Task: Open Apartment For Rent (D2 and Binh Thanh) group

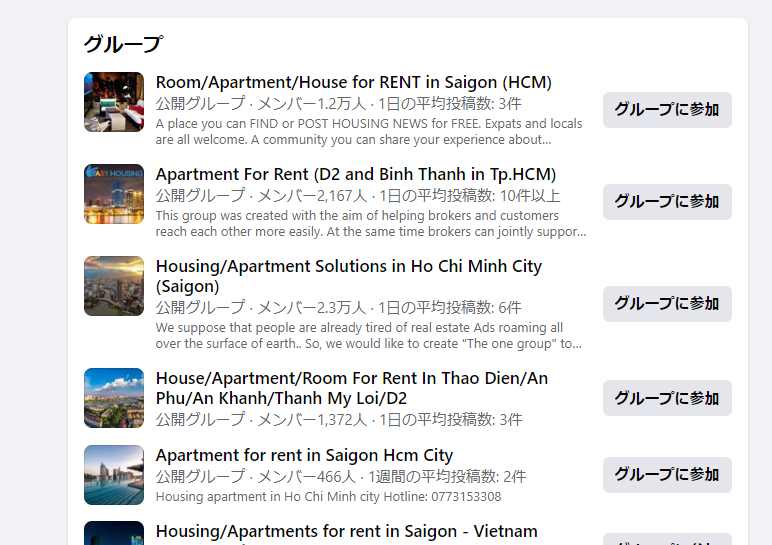Action: tap(355, 174)
